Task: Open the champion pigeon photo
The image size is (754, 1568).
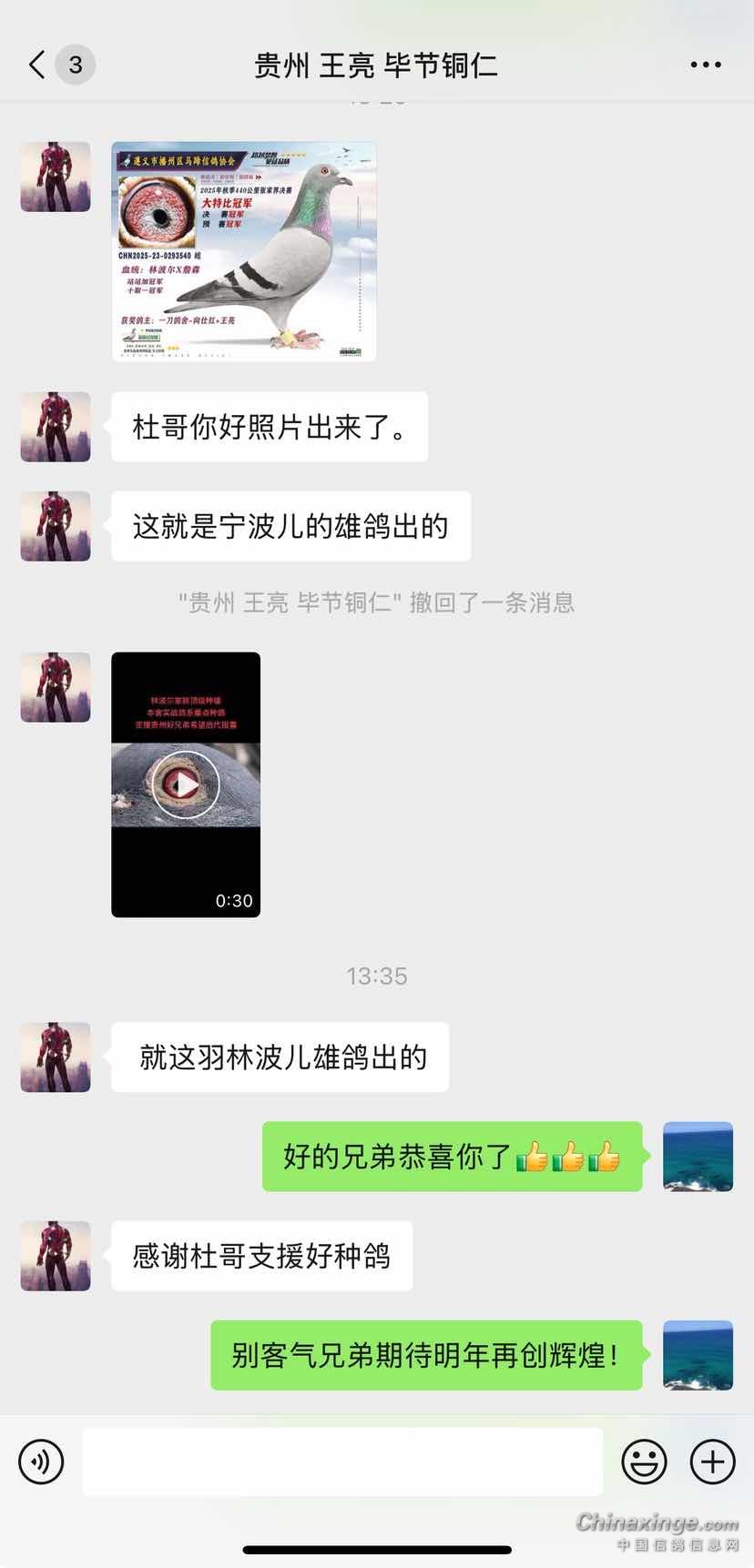Action: 244,251
